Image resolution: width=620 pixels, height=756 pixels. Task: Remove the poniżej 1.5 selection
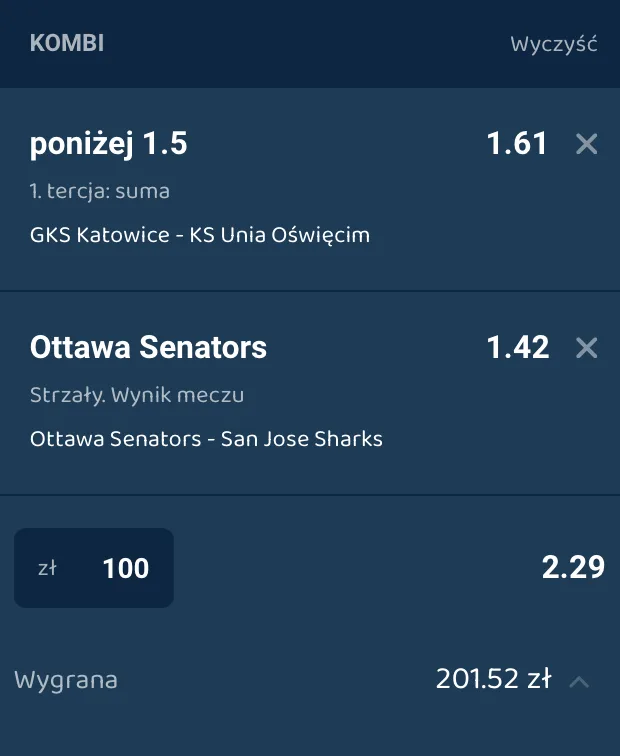point(587,144)
